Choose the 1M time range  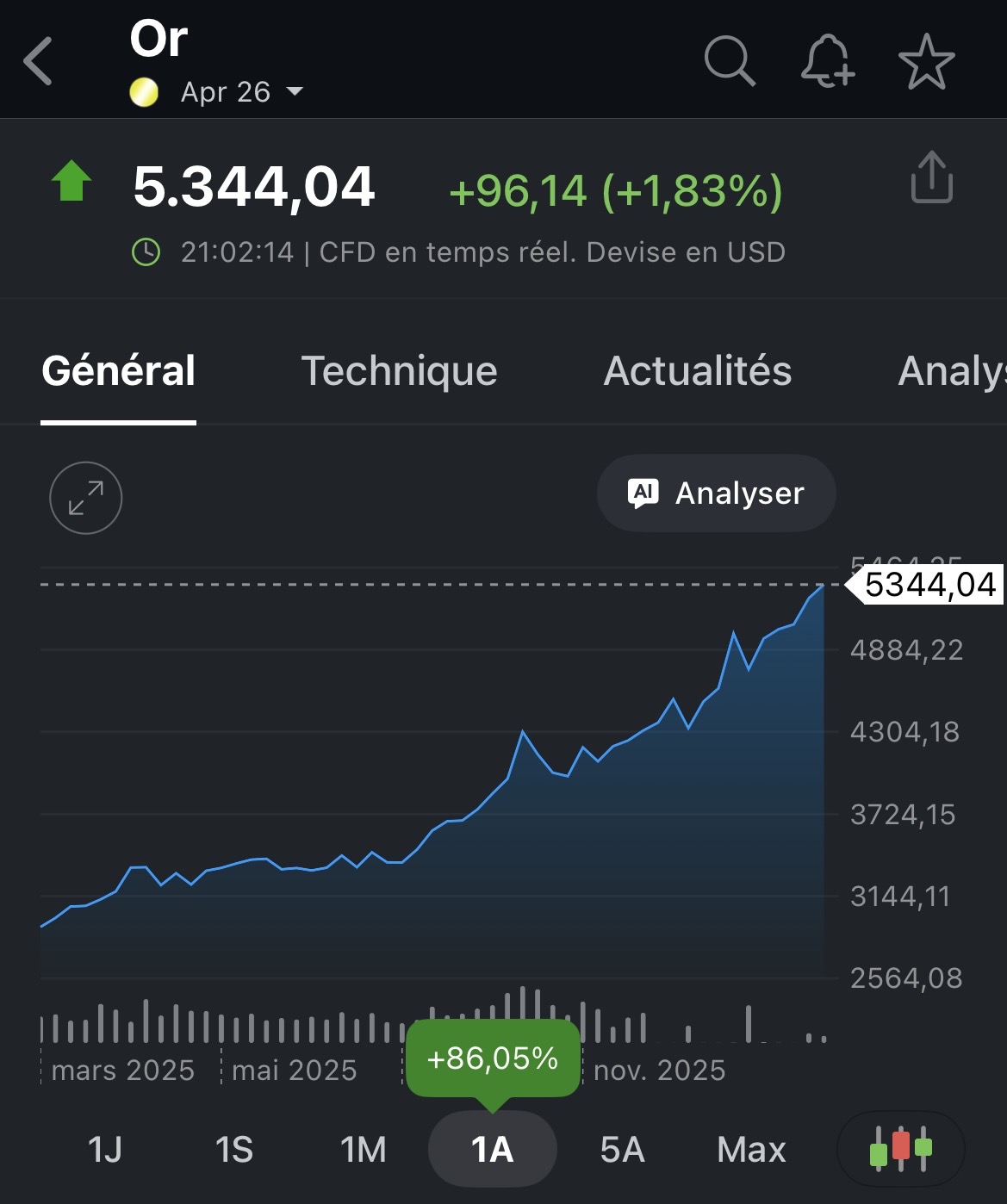pos(363,1150)
